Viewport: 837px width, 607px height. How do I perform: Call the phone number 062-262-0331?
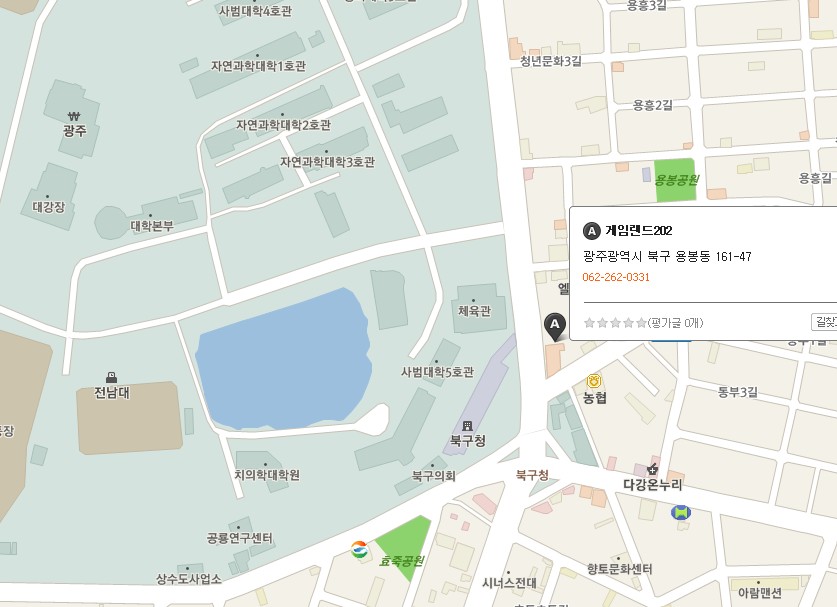tap(616, 277)
